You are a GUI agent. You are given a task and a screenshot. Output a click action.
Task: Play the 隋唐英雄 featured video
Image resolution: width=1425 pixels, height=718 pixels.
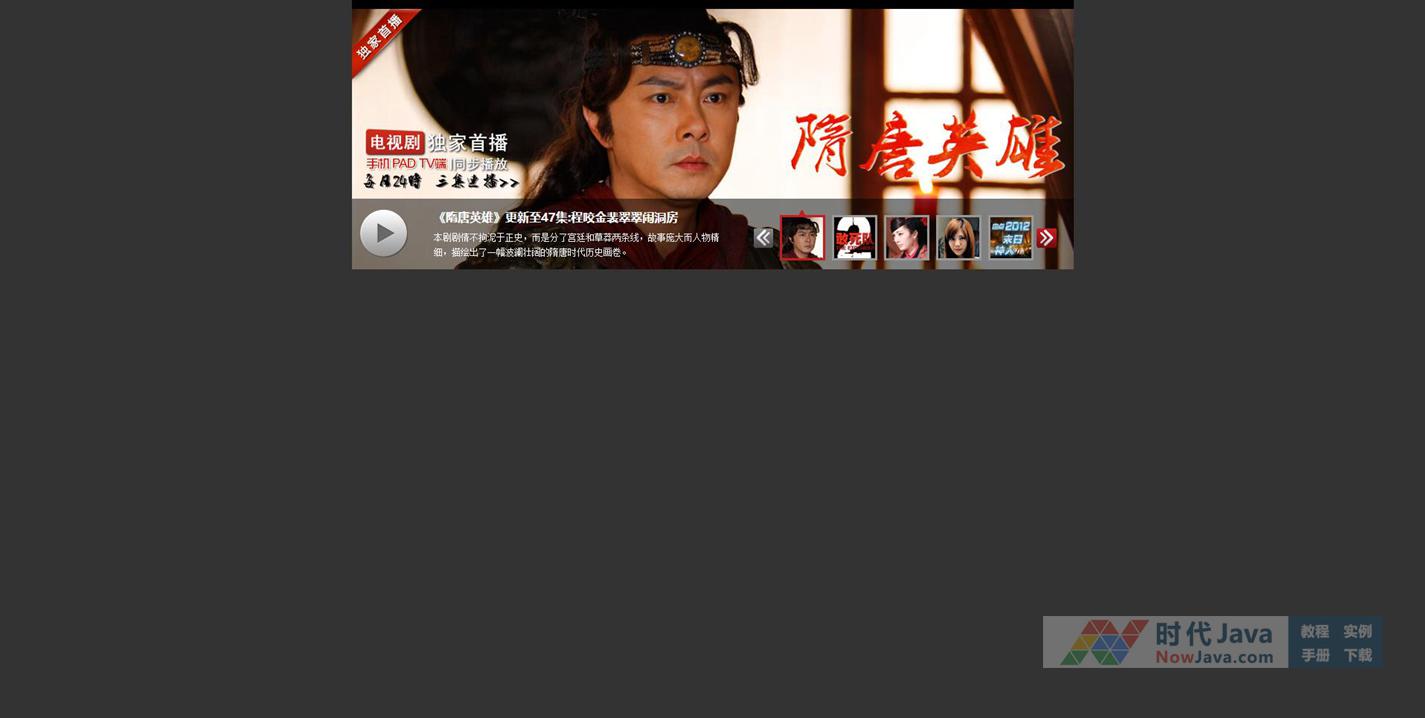click(x=383, y=233)
